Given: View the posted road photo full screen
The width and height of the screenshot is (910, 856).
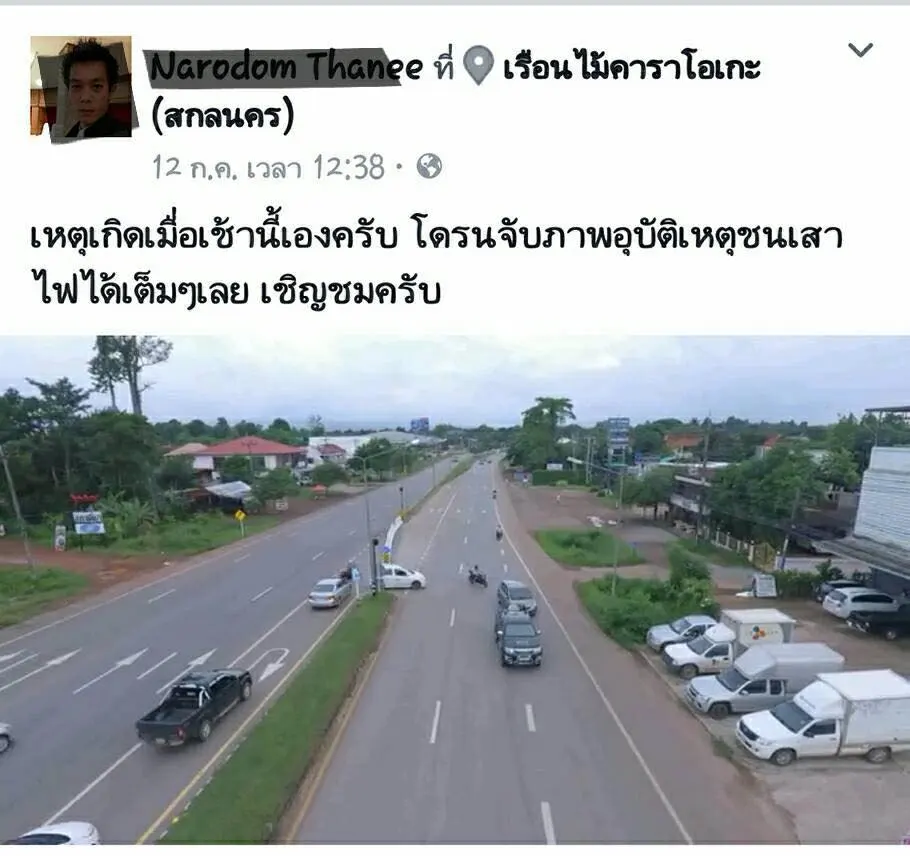Looking at the screenshot, I should point(455,590).
